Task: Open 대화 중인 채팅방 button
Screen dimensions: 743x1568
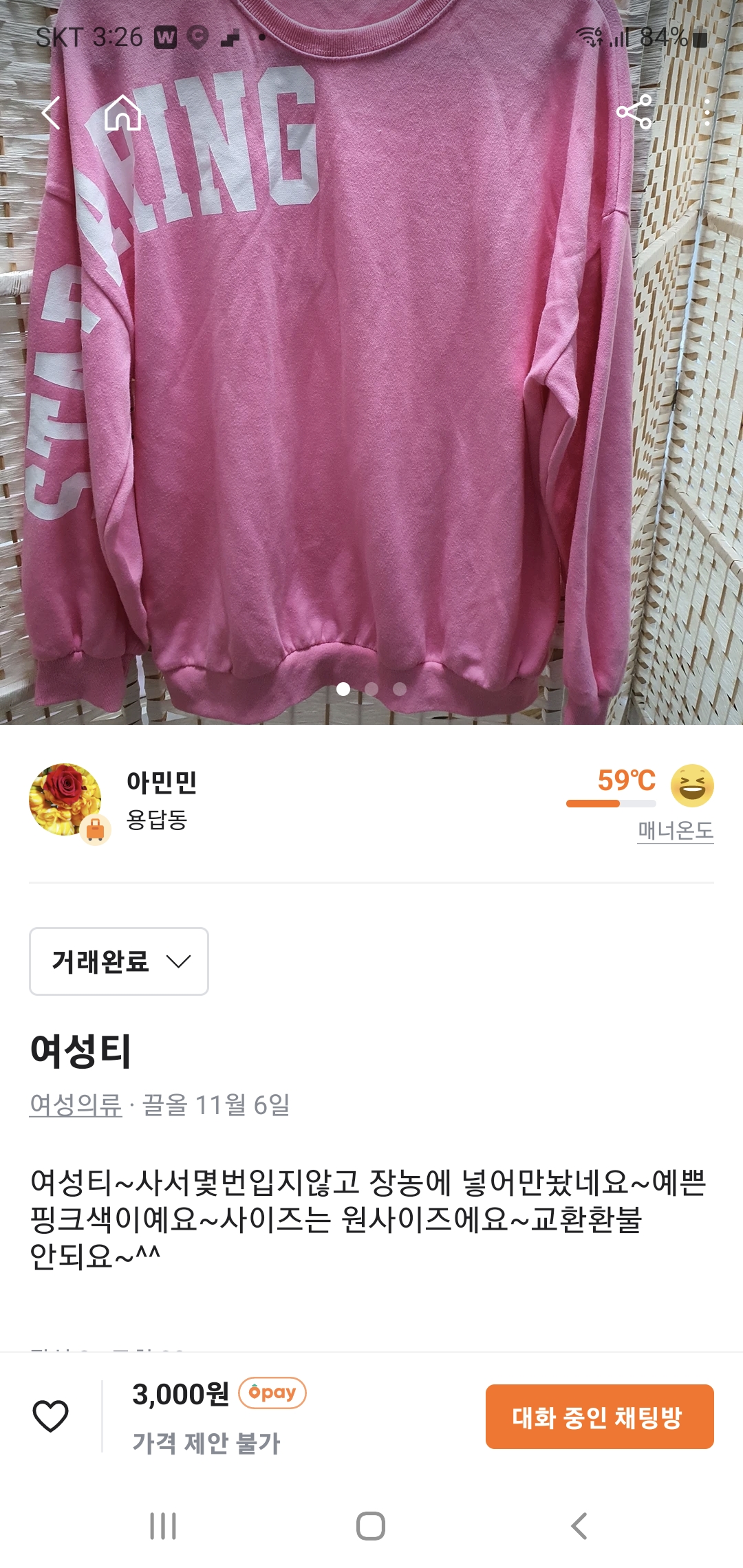Action: (x=599, y=1417)
